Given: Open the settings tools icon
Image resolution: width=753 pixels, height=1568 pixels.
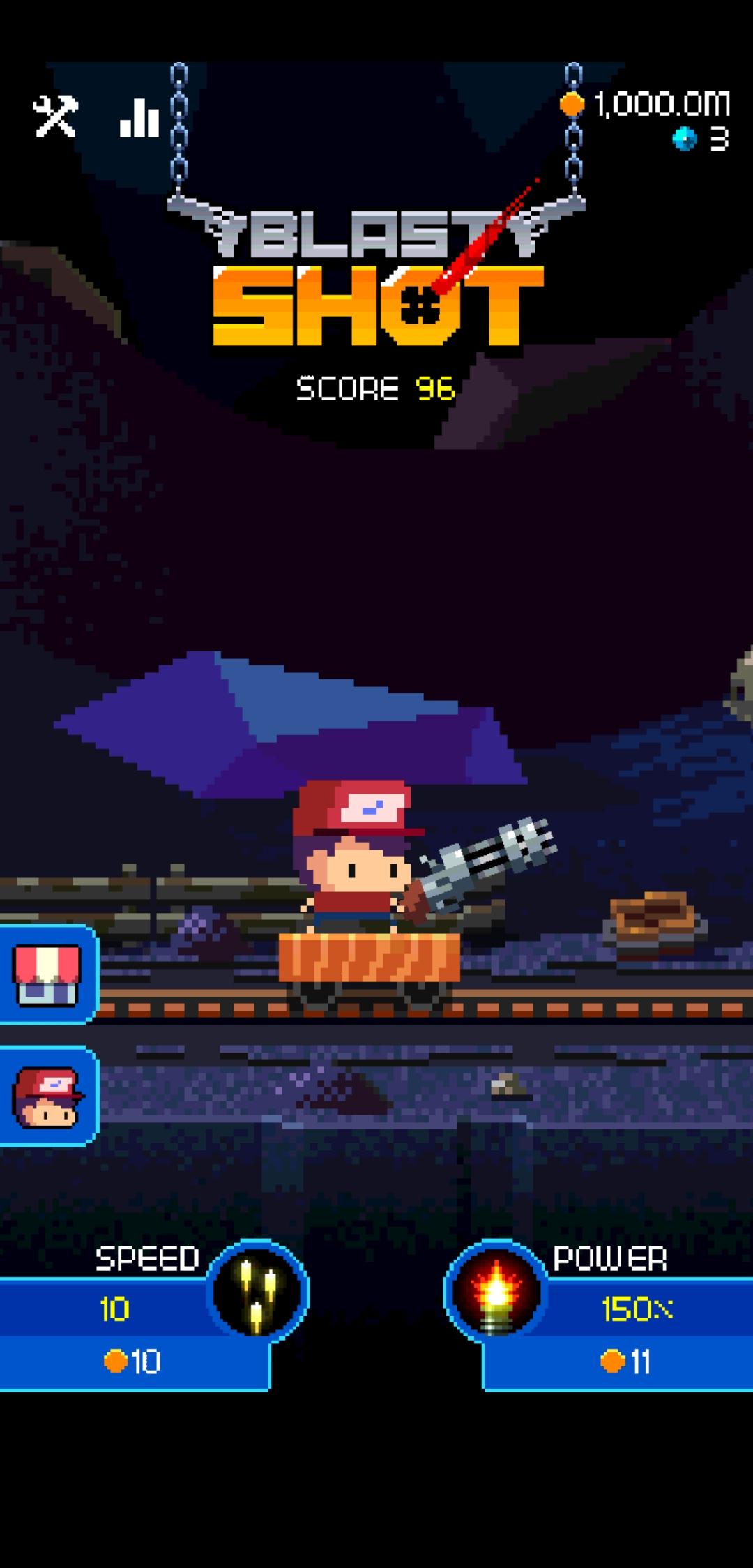Looking at the screenshot, I should (55, 116).
